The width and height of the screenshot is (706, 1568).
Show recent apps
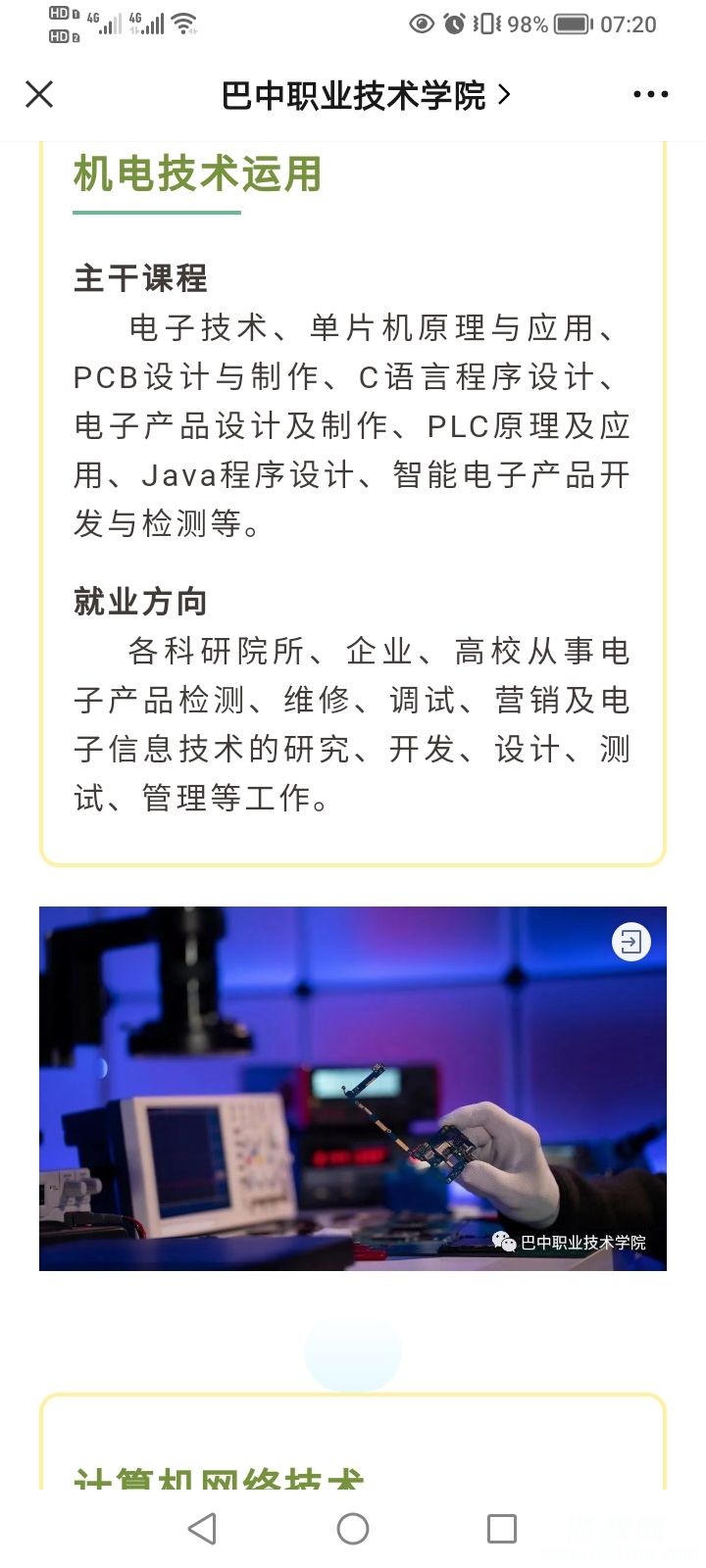[x=501, y=1528]
